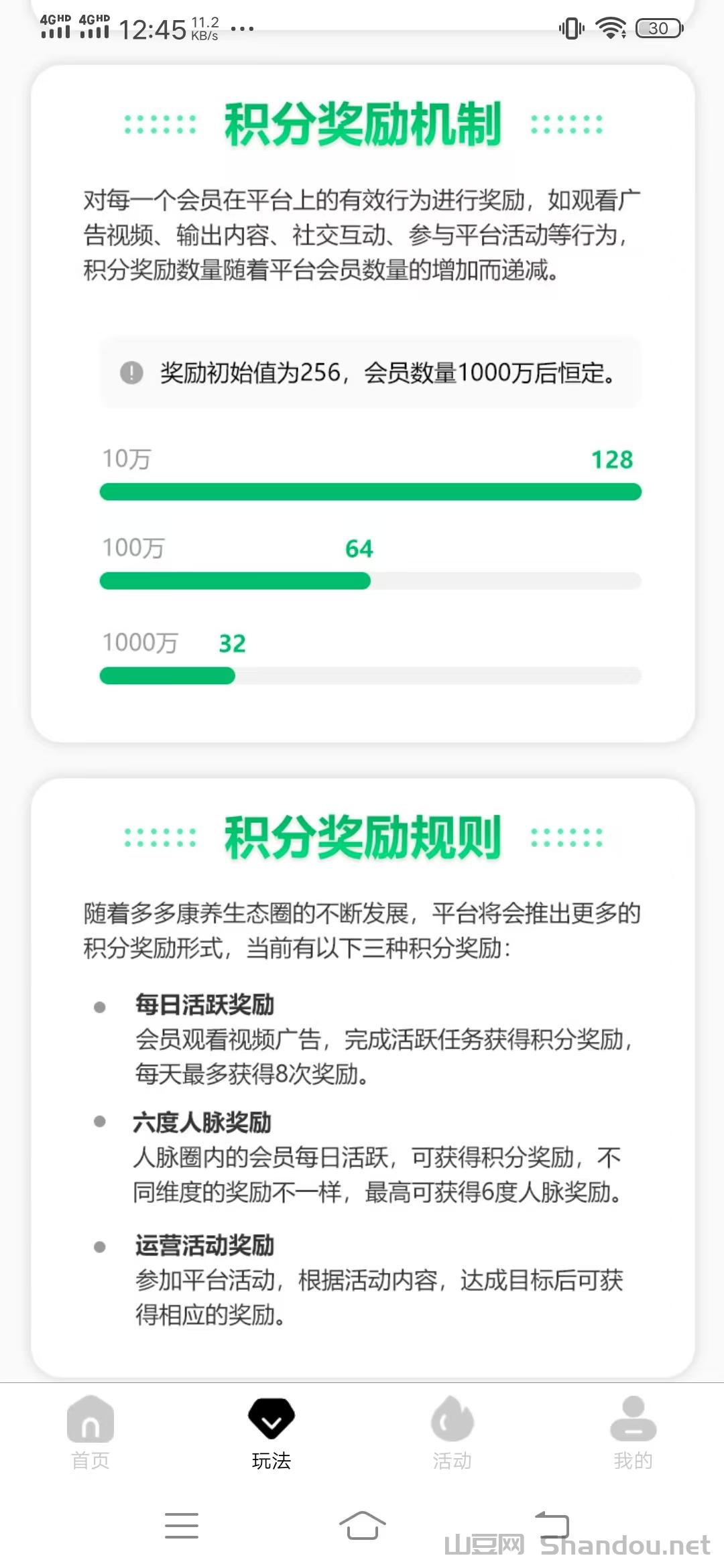This screenshot has height=1568, width=724.
Task: Select the 玩法 tab
Action: coord(271,1432)
